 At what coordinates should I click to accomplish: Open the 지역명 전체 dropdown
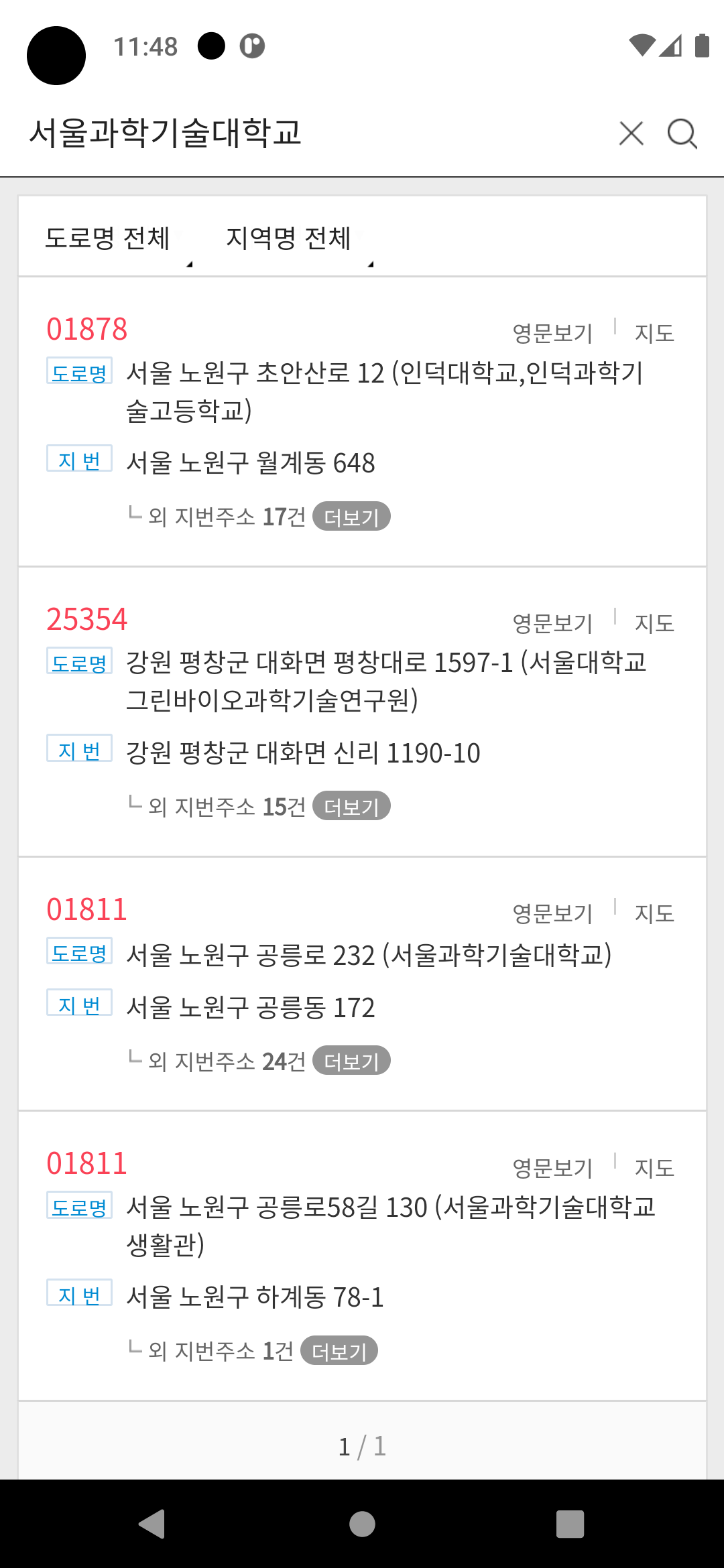[x=298, y=239]
